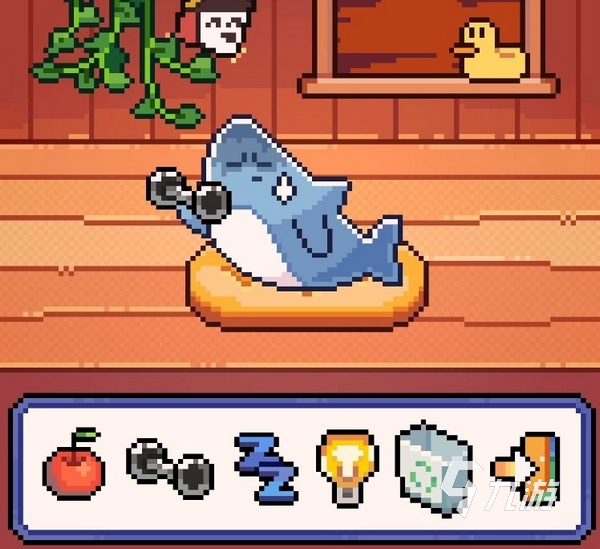This screenshot has width=600, height=549.
Task: Tap the exit door arrow icon
Action: tap(525, 467)
